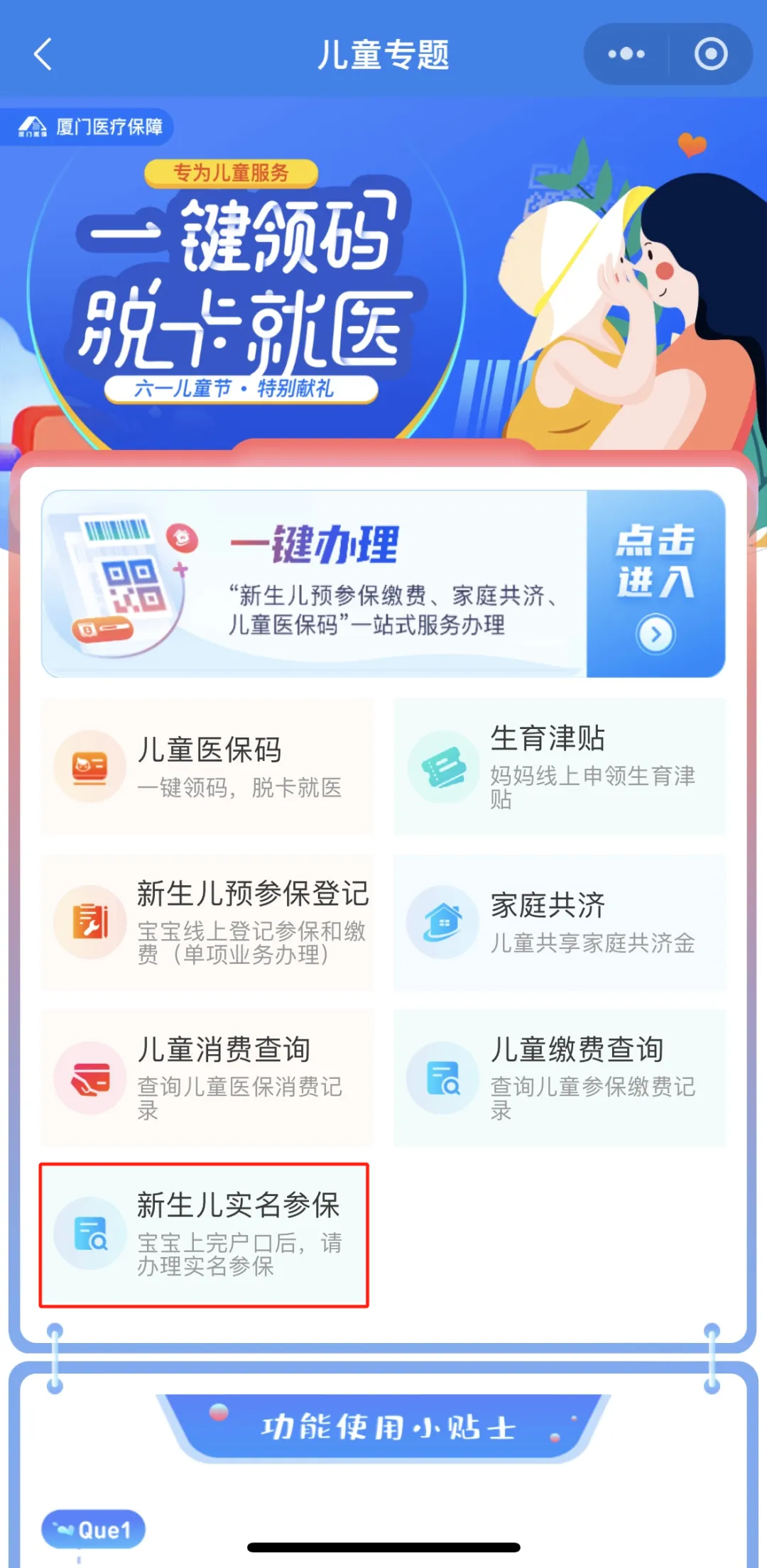This screenshot has height=1568, width=767.
Task: Open 家庭共济 card
Action: pyautogui.click(x=560, y=921)
